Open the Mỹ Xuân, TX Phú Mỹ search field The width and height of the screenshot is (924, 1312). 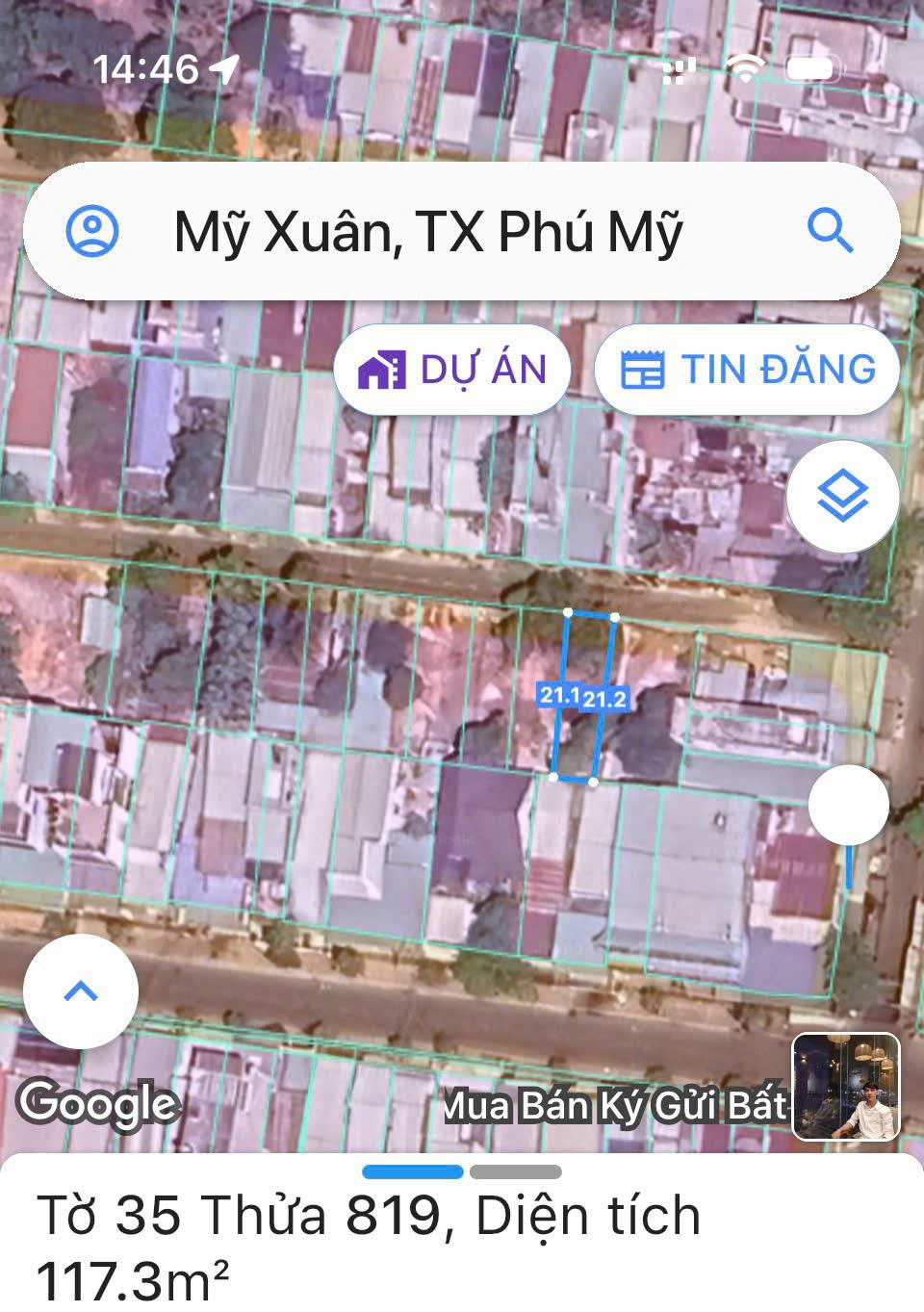pyautogui.click(x=428, y=232)
